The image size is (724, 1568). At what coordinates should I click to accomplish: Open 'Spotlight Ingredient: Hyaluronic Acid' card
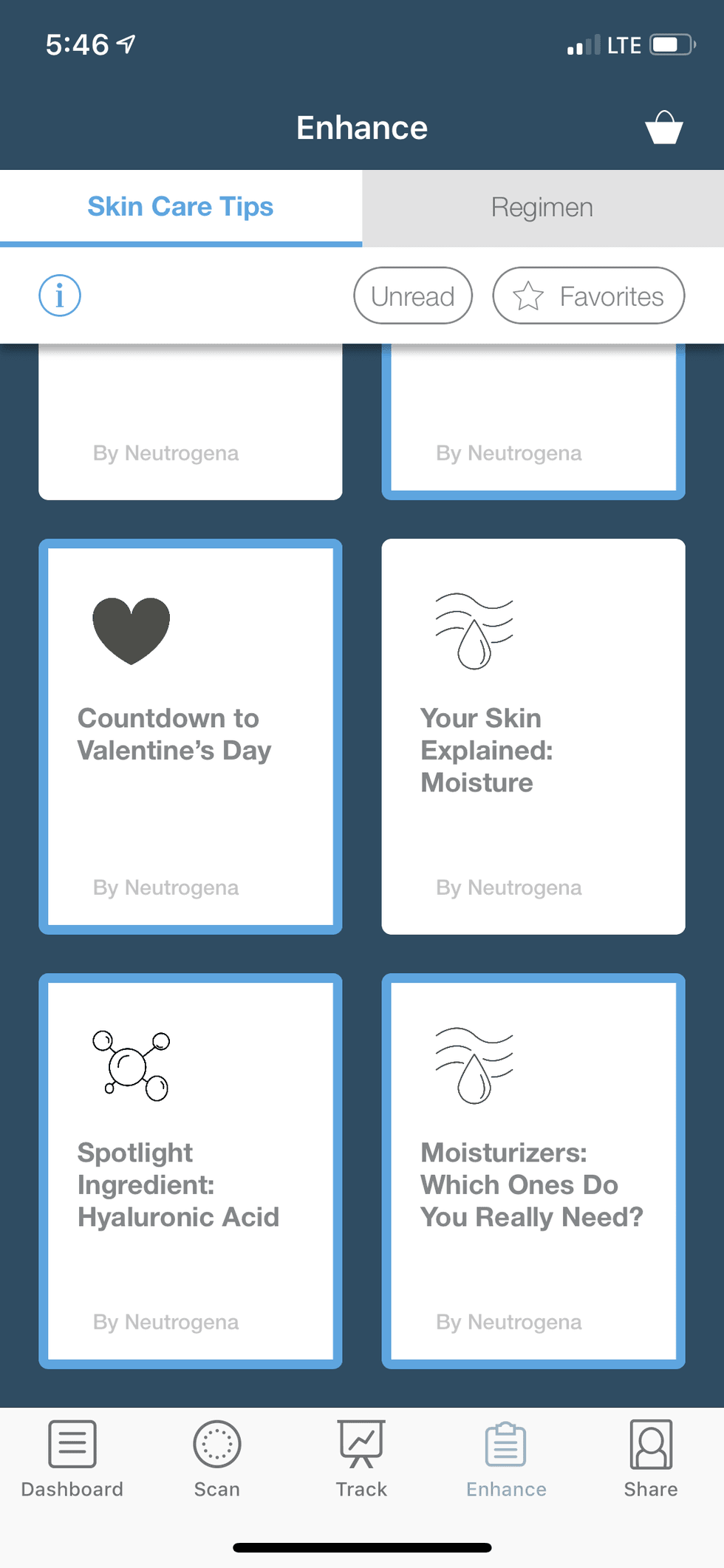click(190, 1175)
